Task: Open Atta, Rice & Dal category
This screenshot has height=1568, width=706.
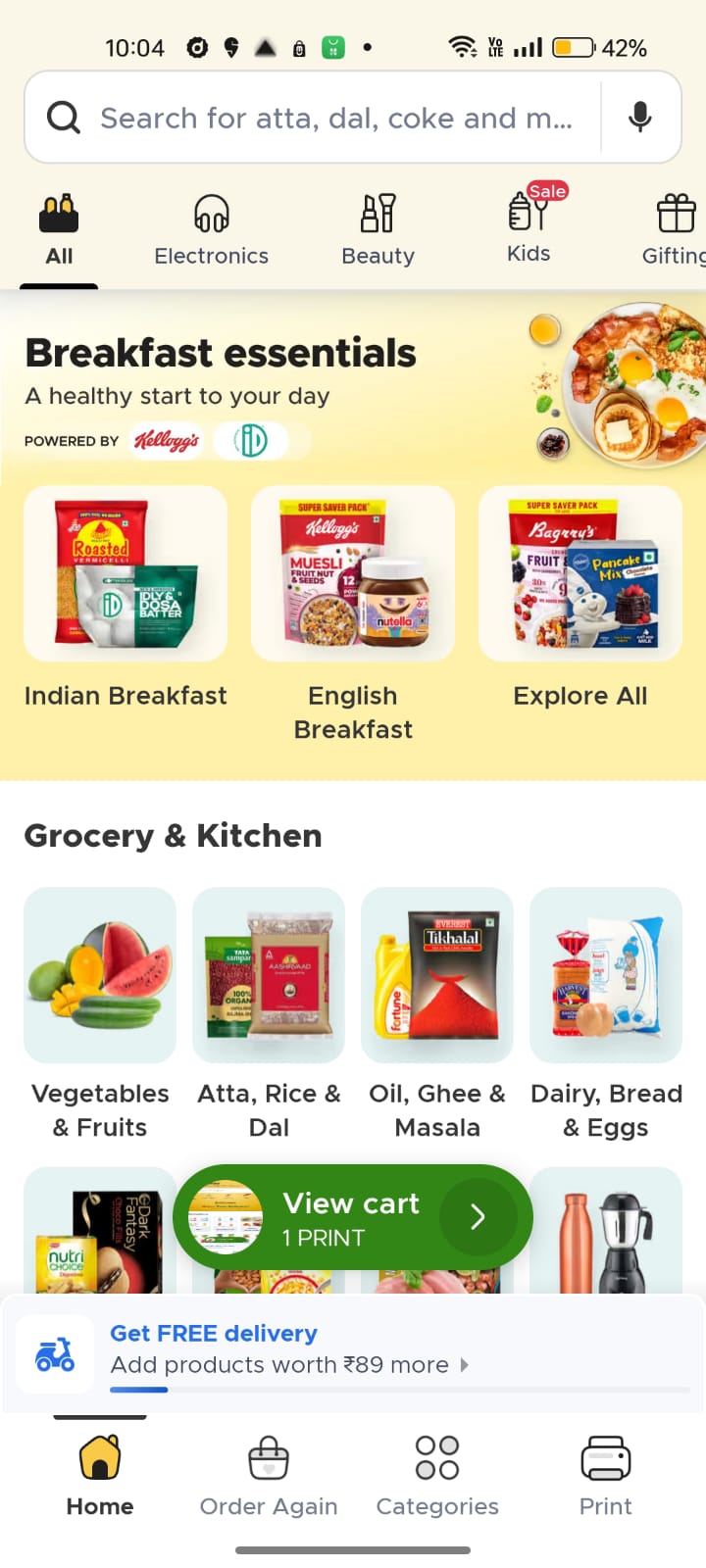Action: coord(269,1014)
